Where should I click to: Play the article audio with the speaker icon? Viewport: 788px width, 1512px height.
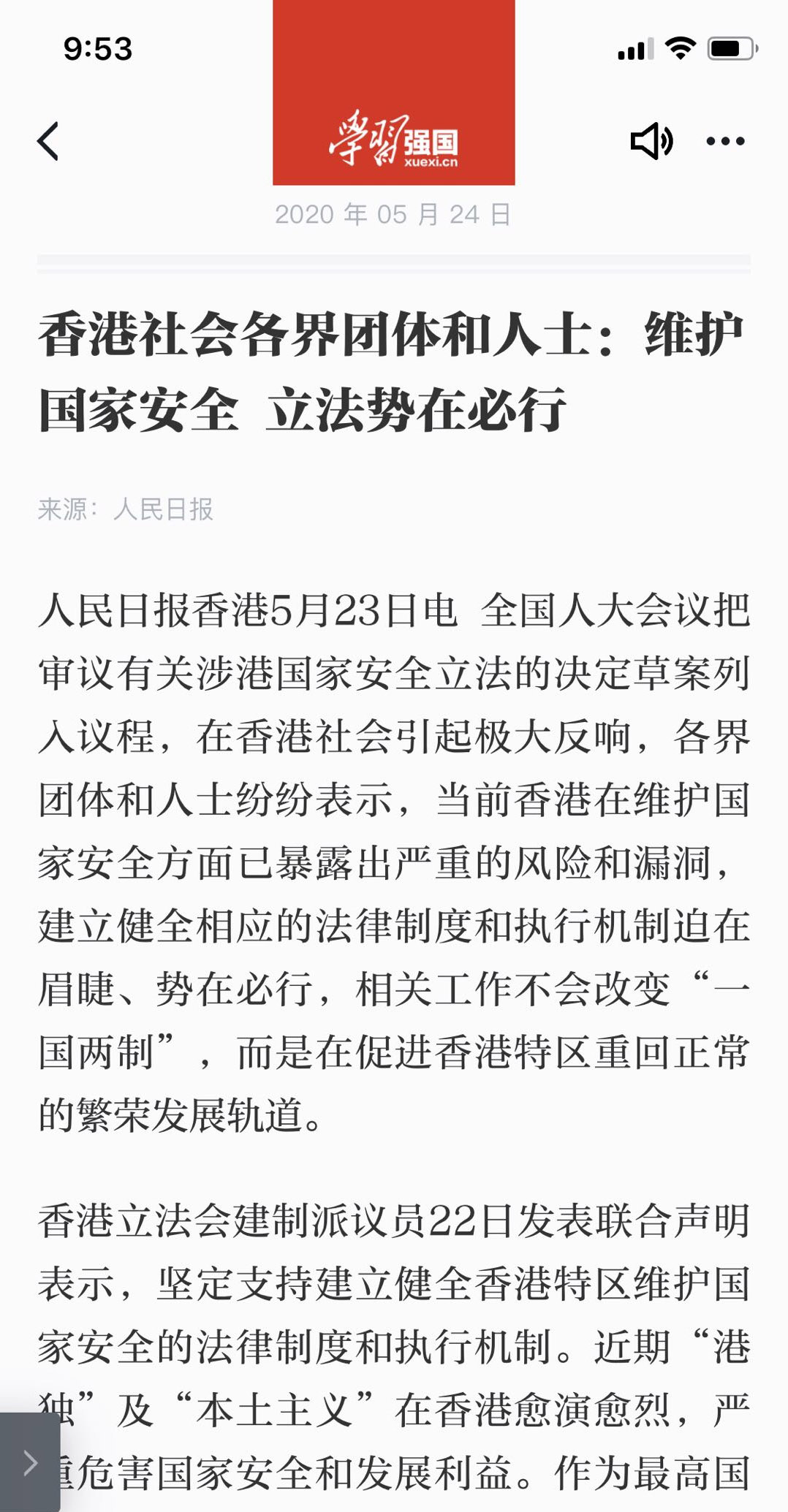point(651,141)
